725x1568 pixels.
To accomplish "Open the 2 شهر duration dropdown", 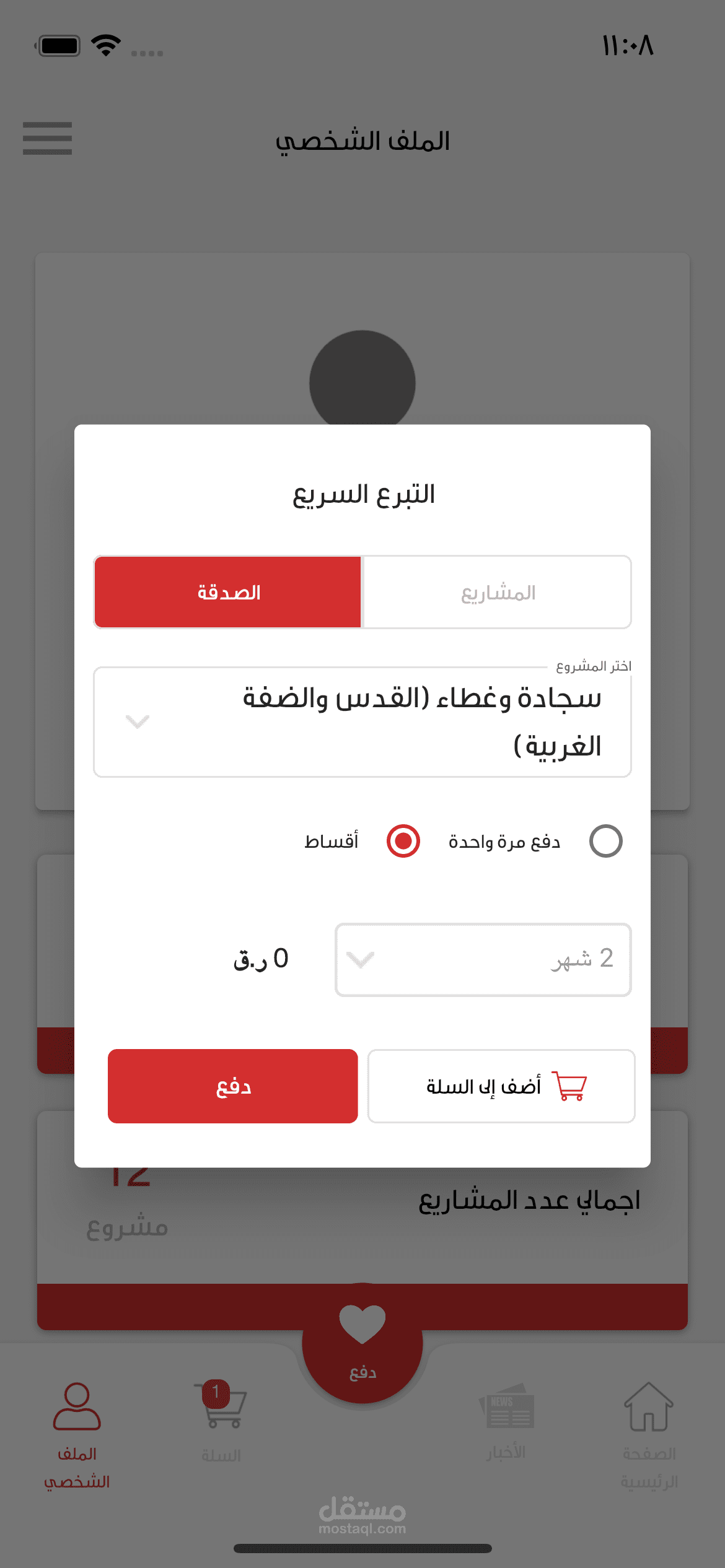I will click(x=483, y=960).
